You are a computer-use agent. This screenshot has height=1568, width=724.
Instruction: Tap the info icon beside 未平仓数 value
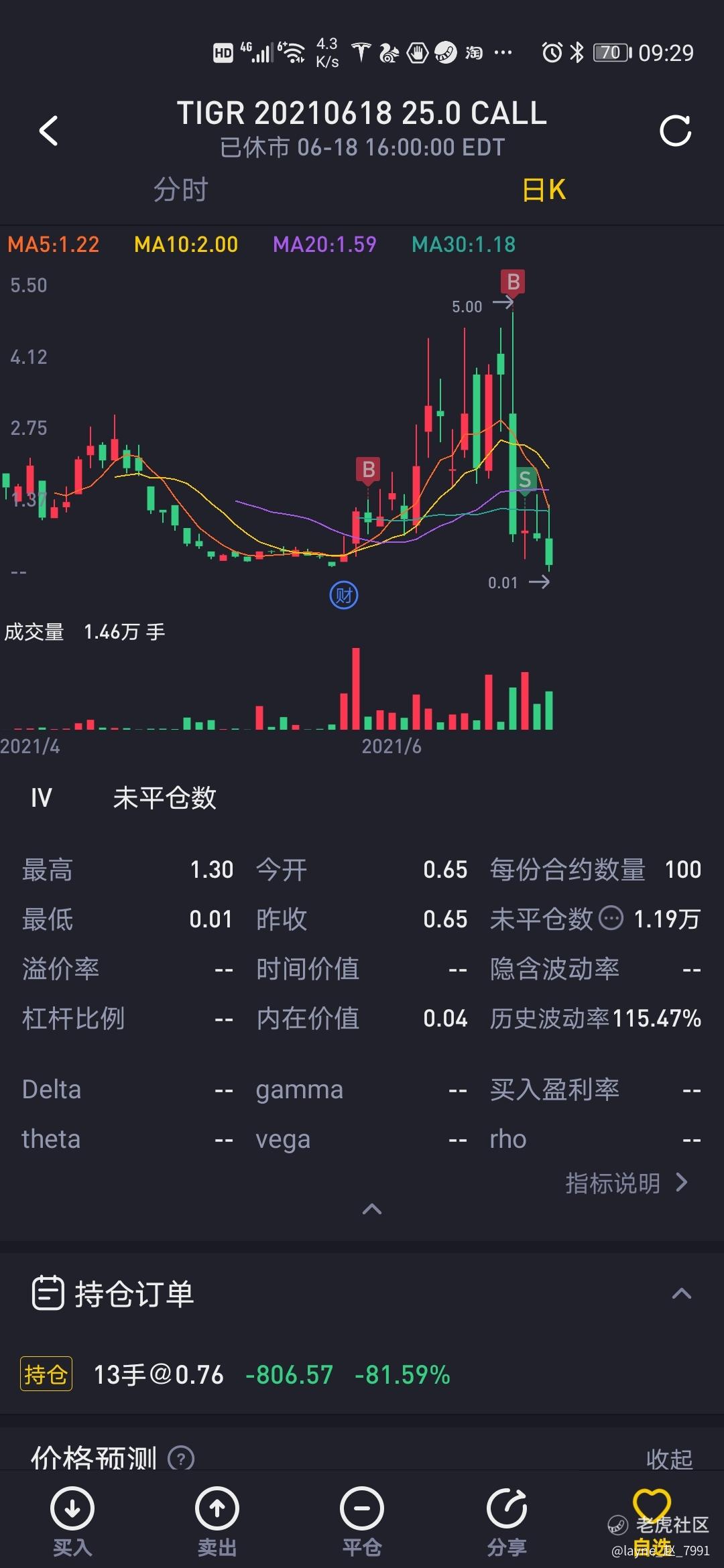click(x=611, y=918)
